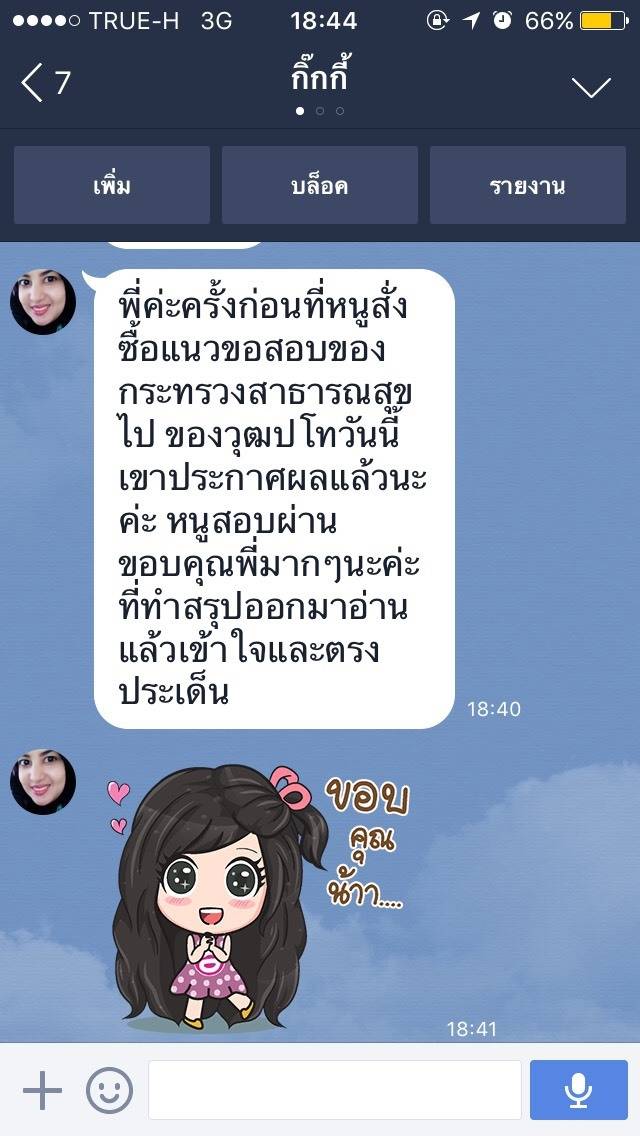Record a voice message with the microphone
The width and height of the screenshot is (640, 1136).
[578, 1090]
